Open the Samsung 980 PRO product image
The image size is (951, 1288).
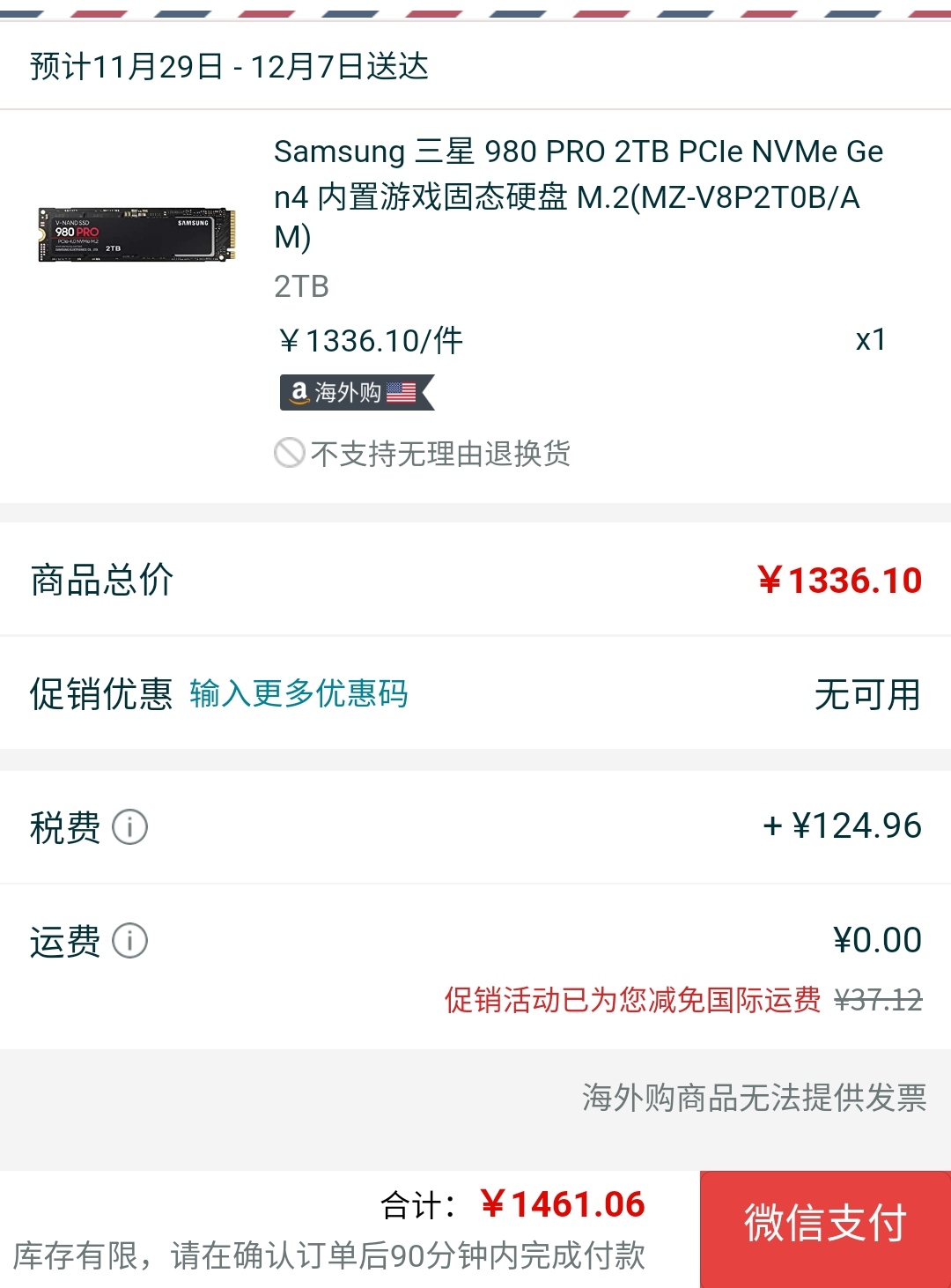click(x=137, y=234)
